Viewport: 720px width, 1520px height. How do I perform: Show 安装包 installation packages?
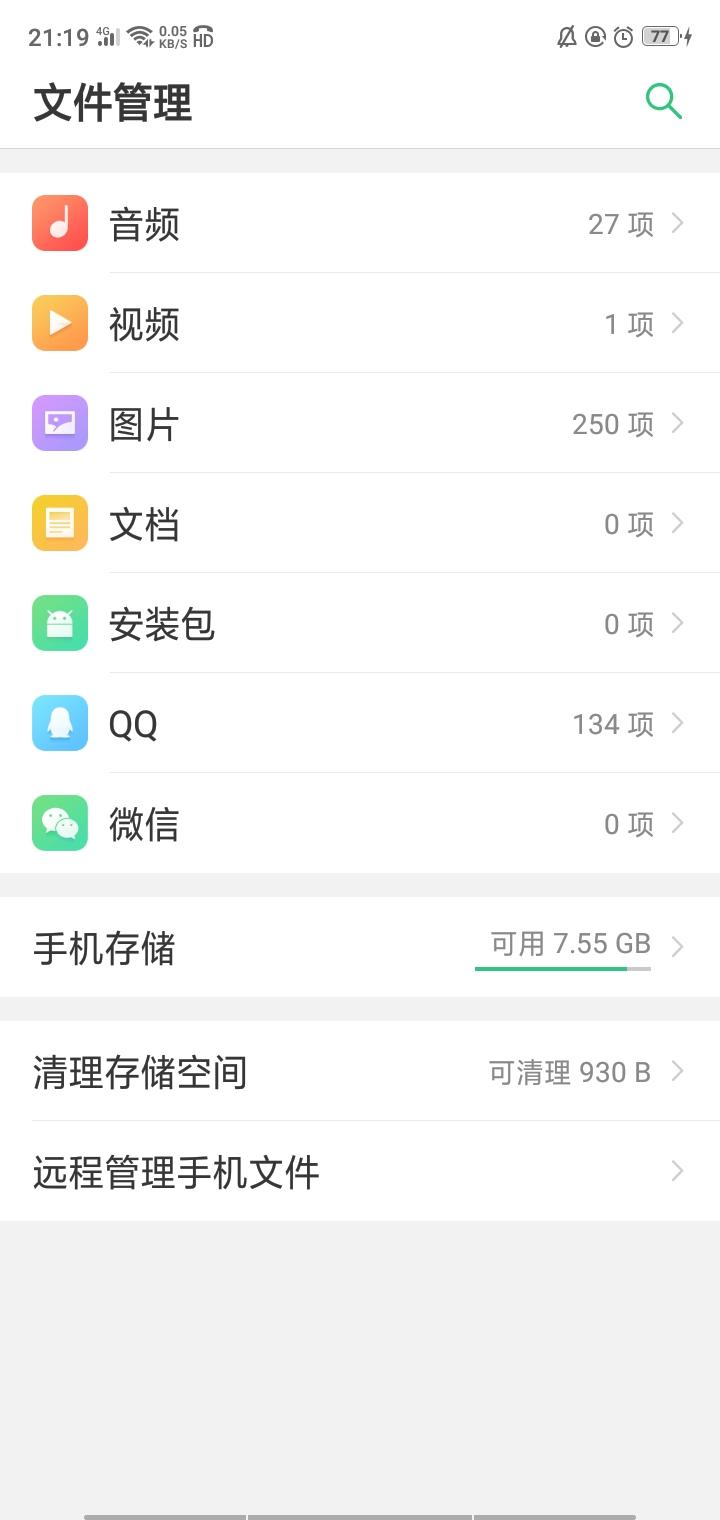pos(360,624)
